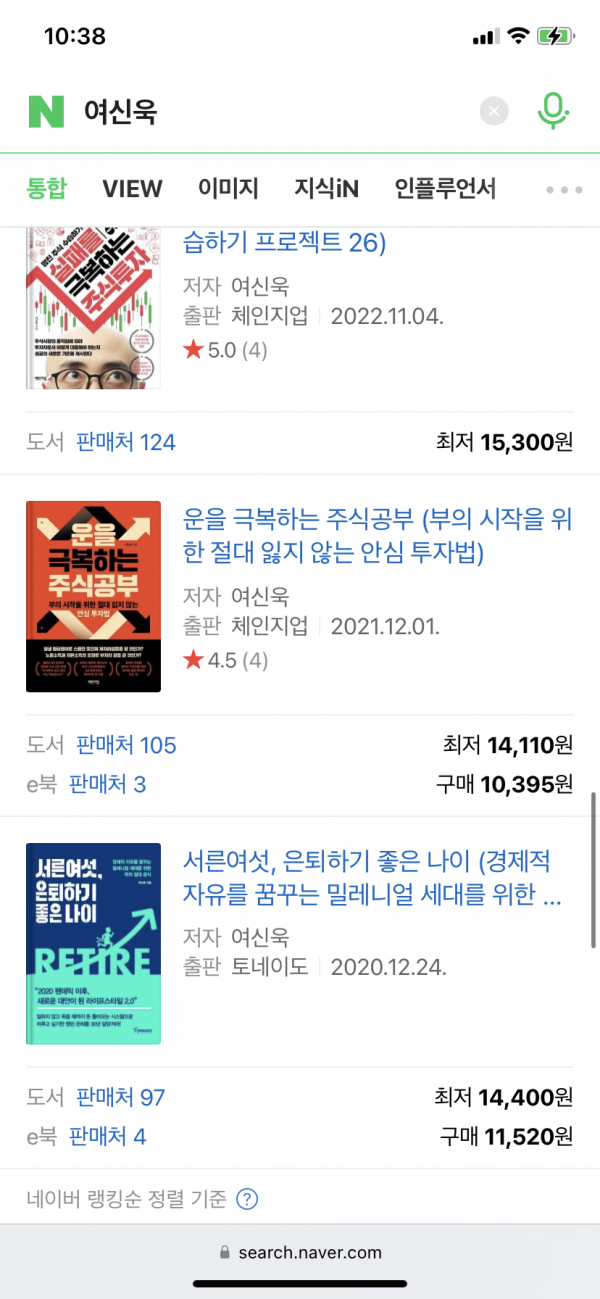The height and width of the screenshot is (1299, 600).
Task: Show more tabs with the three dots
Action: (x=564, y=189)
